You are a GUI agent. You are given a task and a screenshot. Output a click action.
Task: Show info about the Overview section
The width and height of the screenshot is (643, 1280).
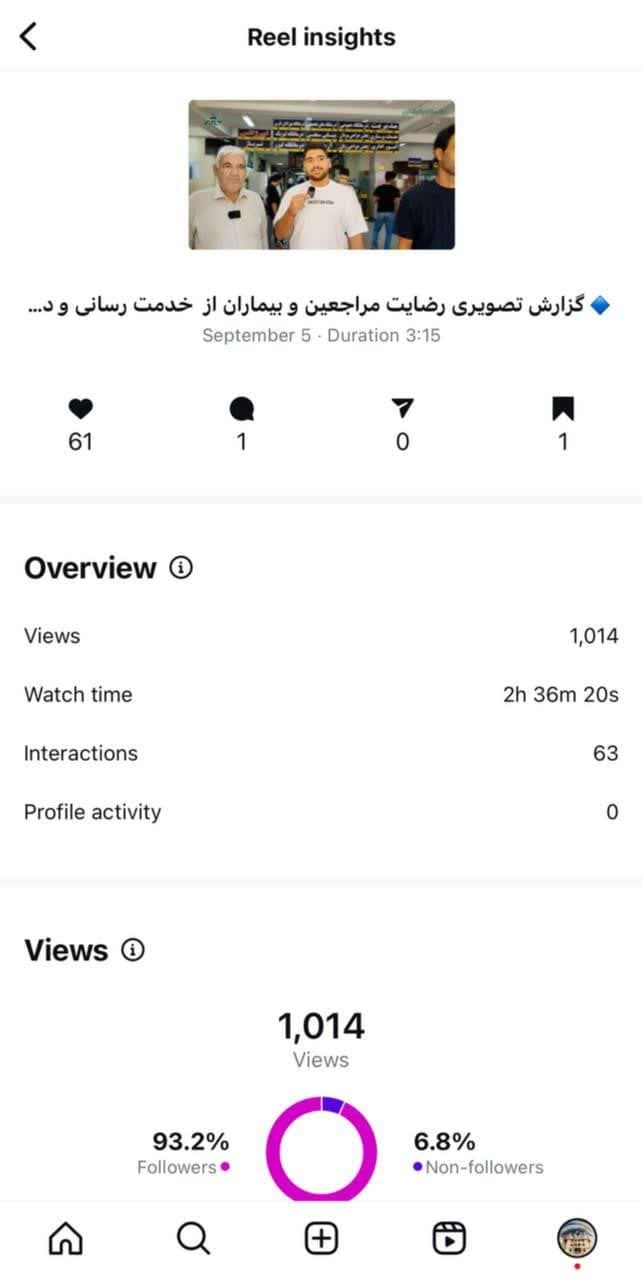tap(181, 568)
